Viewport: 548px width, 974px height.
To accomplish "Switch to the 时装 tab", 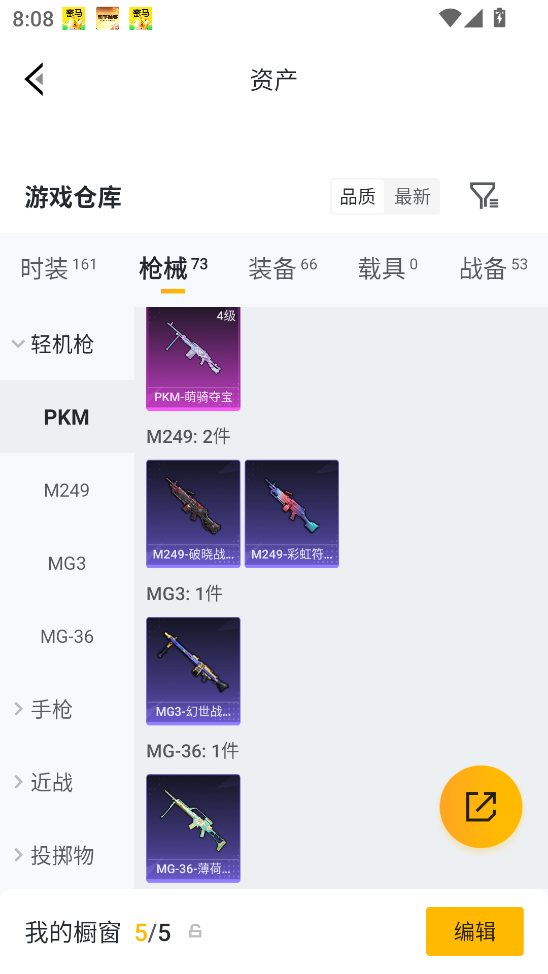I will tap(58, 268).
